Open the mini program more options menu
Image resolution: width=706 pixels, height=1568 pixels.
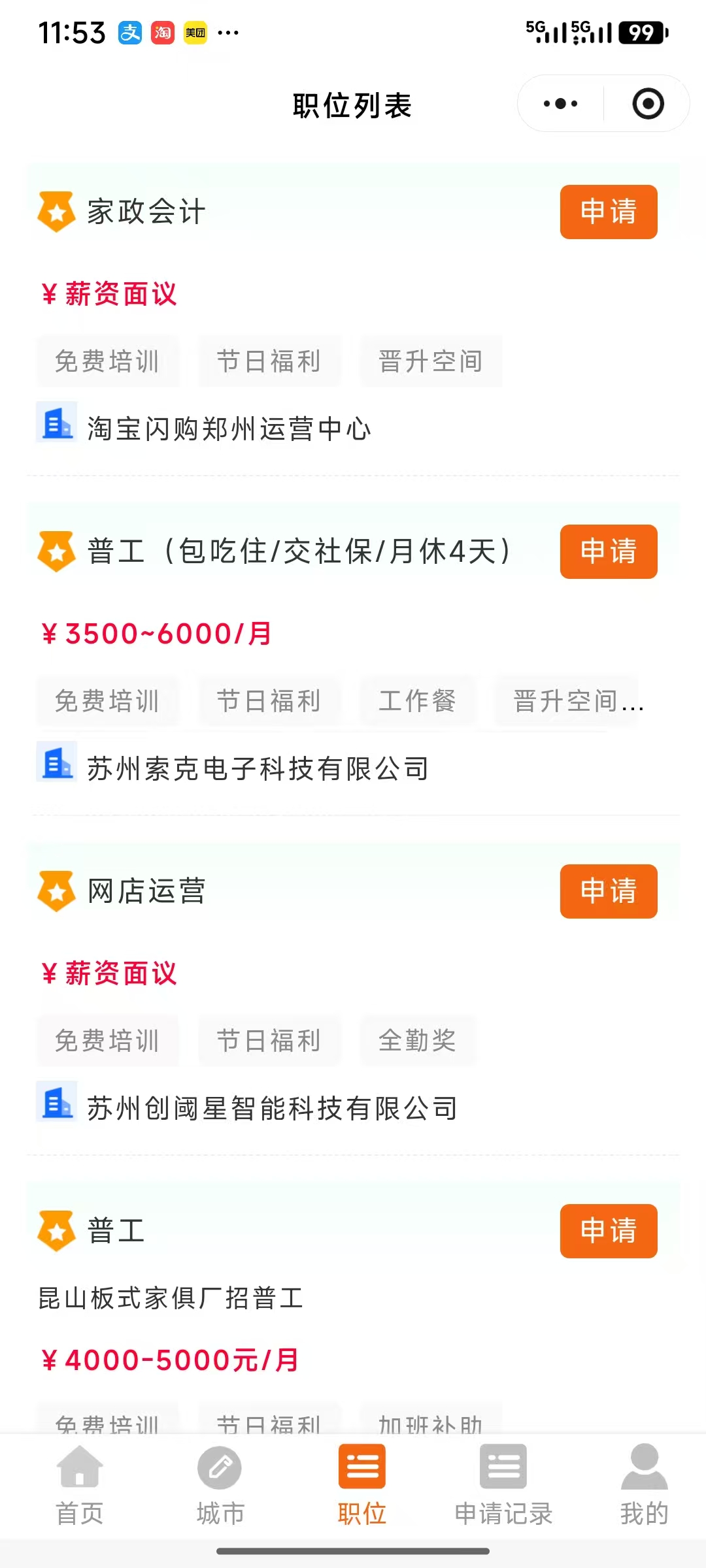561,104
